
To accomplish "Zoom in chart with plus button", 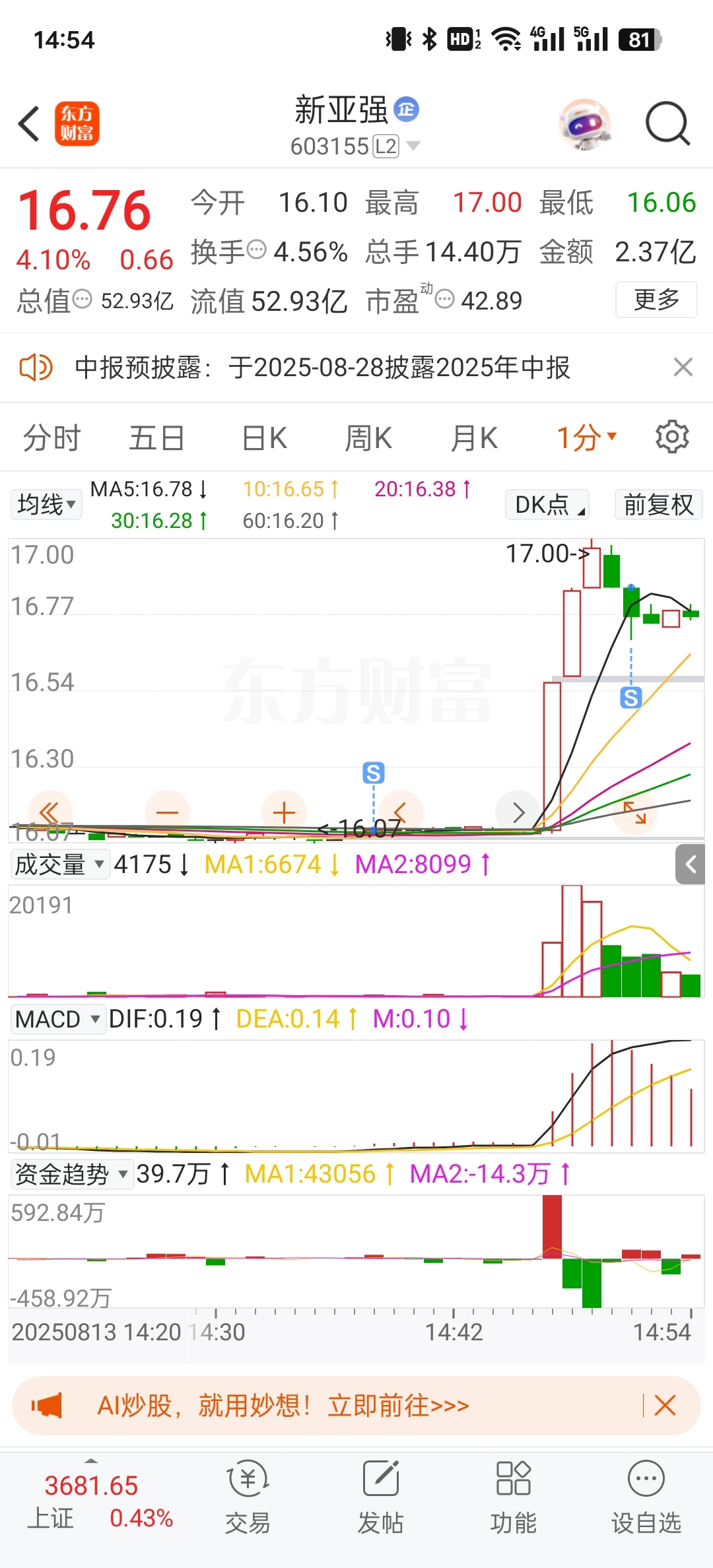I will (284, 812).
